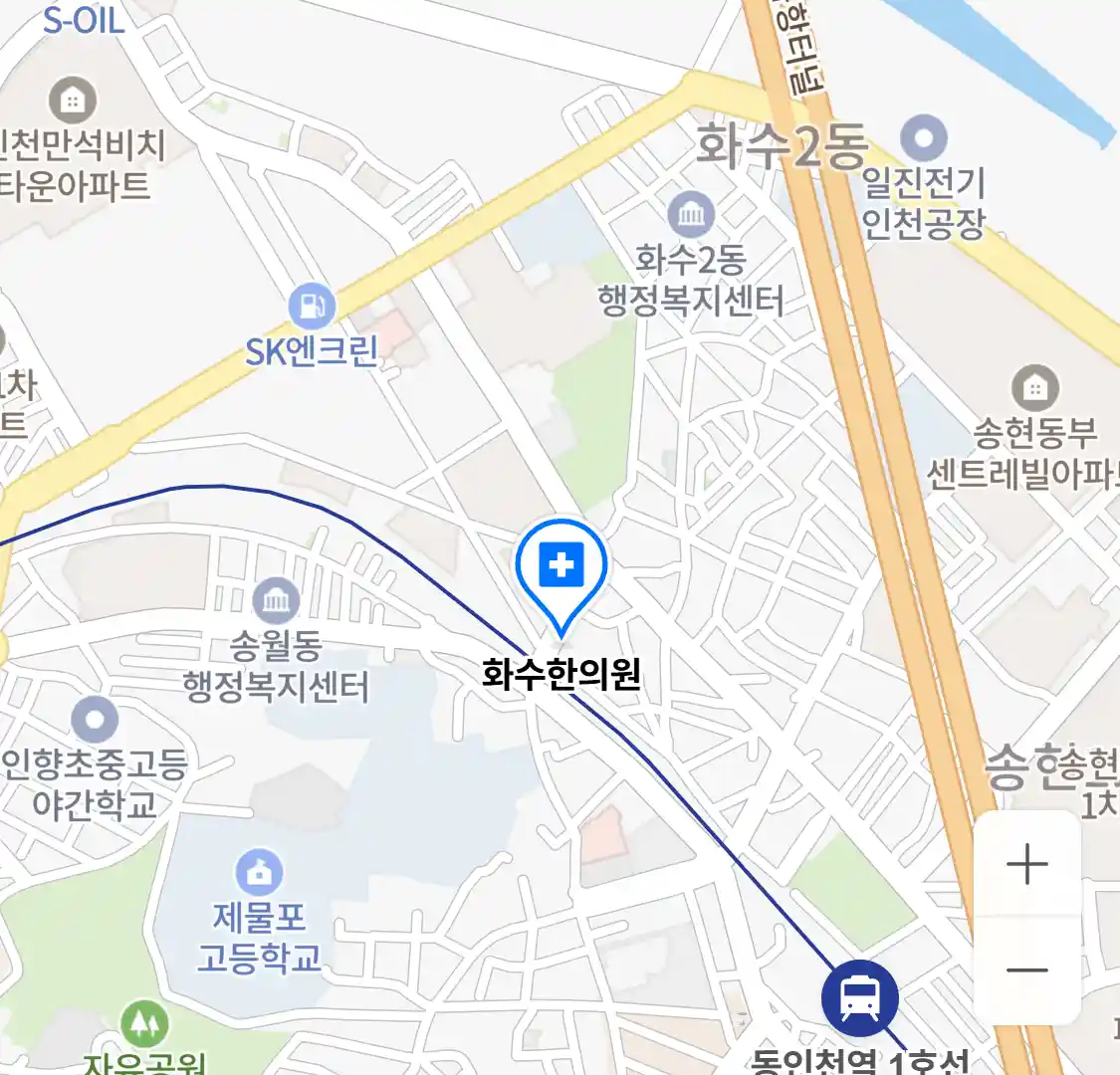
Task: Select 화수2동 행정복지센터 on the map
Action: [x=691, y=215]
